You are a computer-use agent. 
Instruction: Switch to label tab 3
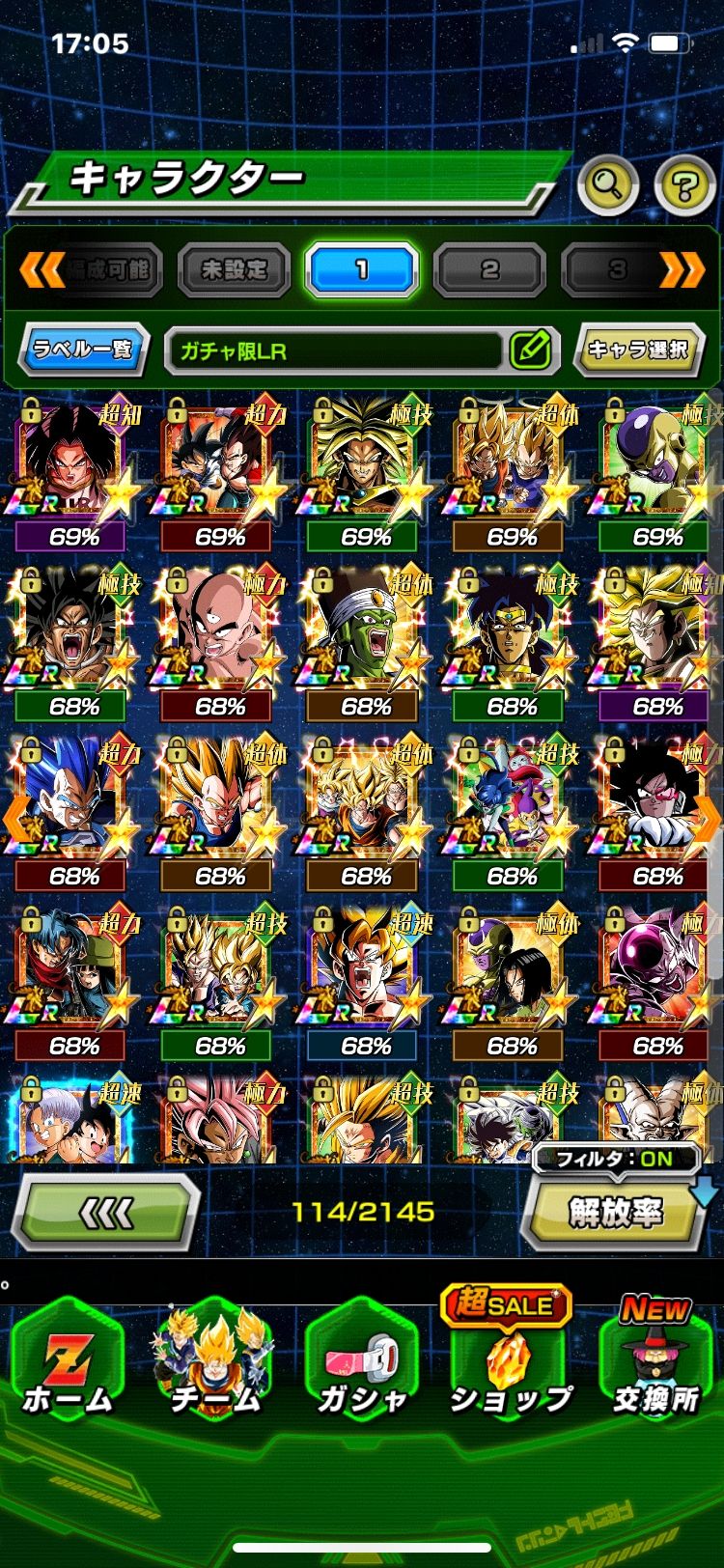click(616, 269)
